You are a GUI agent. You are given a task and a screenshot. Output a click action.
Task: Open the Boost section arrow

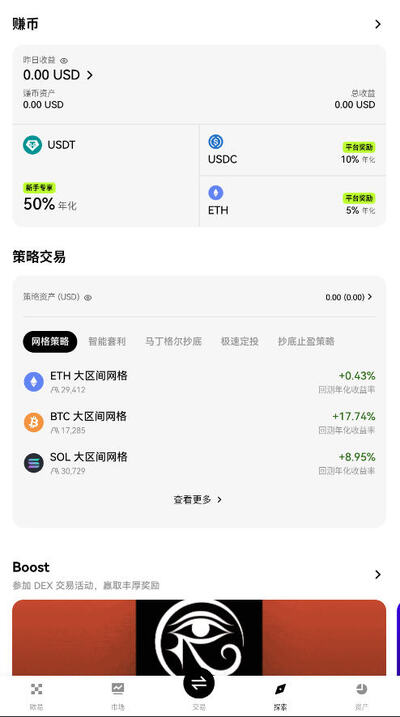click(378, 575)
